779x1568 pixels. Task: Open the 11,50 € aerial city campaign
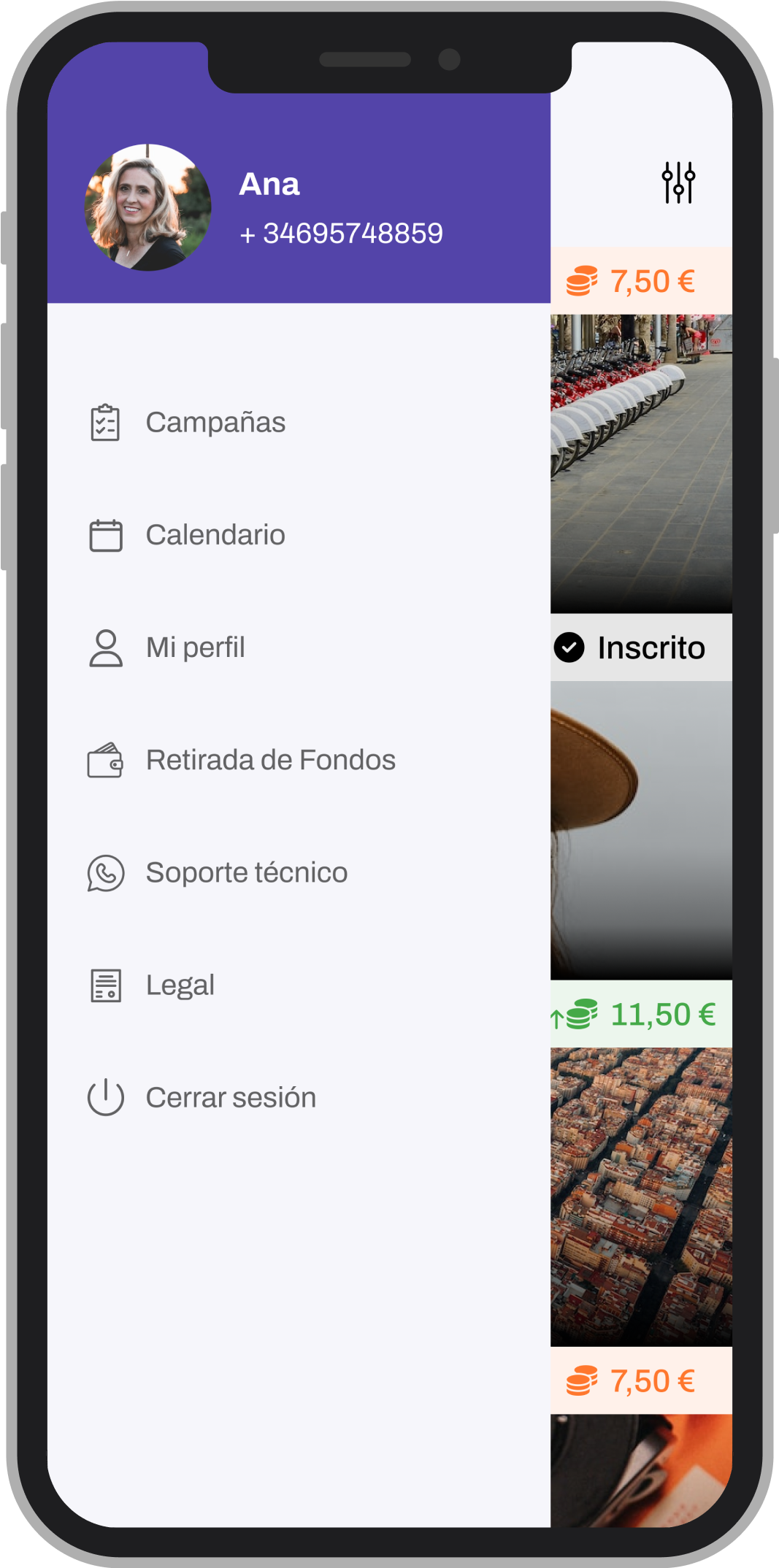[641, 1163]
